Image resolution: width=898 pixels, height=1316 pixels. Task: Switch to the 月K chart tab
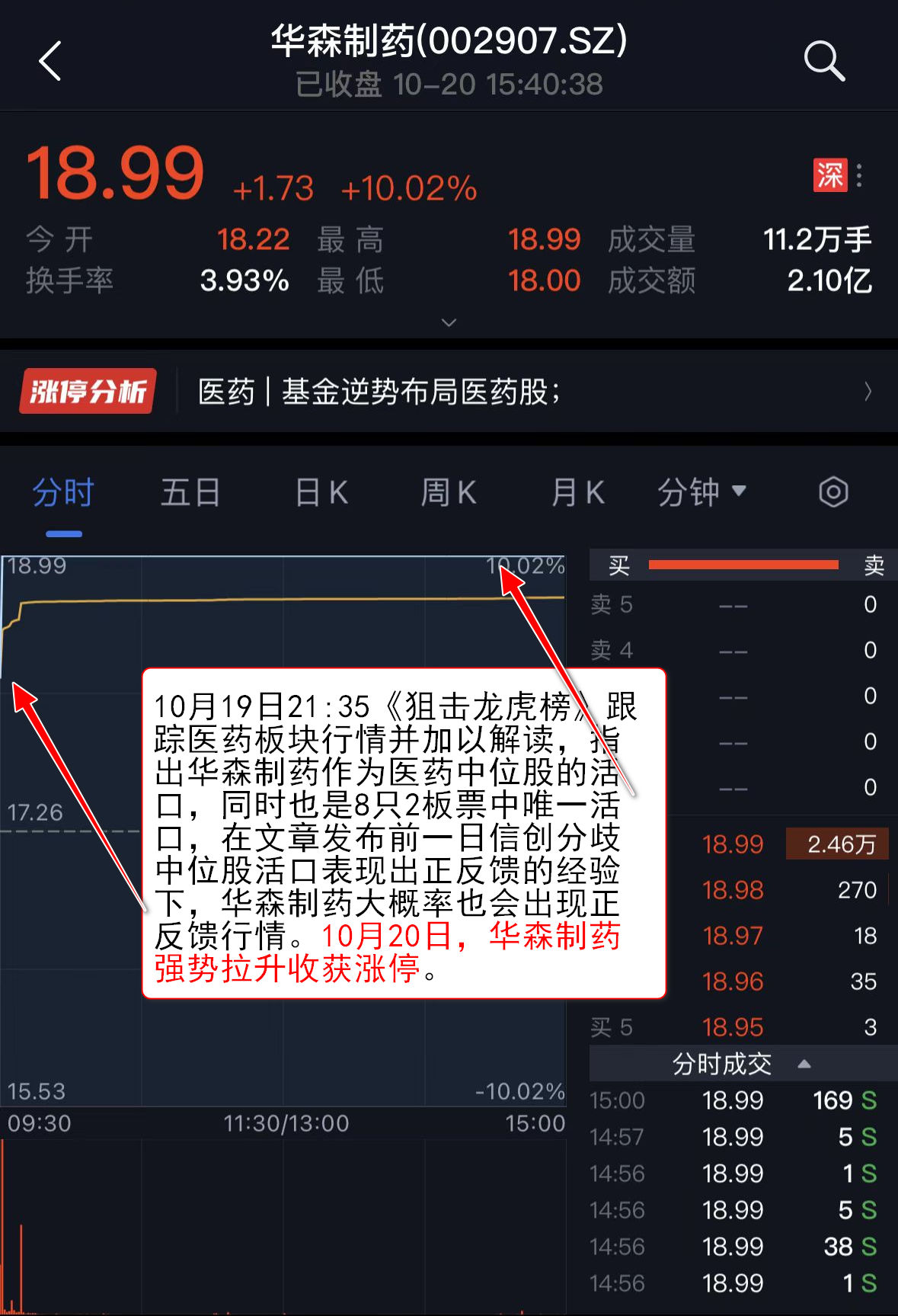click(x=577, y=493)
